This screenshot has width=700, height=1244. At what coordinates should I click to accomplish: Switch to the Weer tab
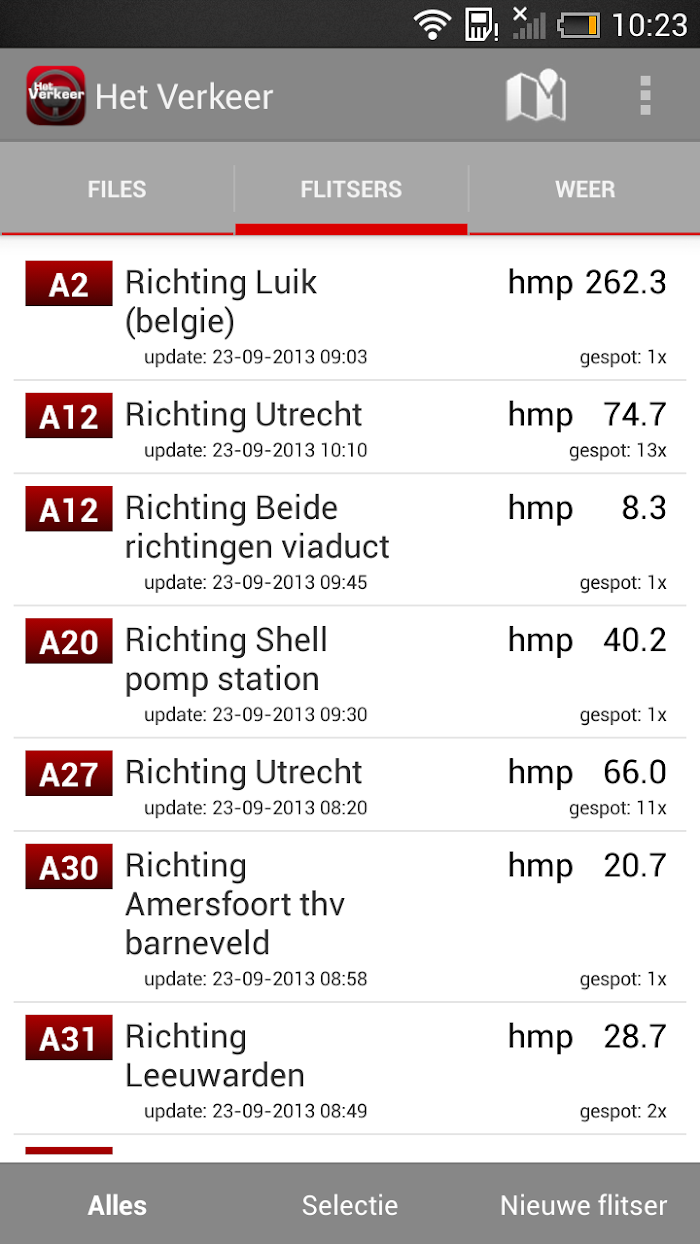point(585,189)
